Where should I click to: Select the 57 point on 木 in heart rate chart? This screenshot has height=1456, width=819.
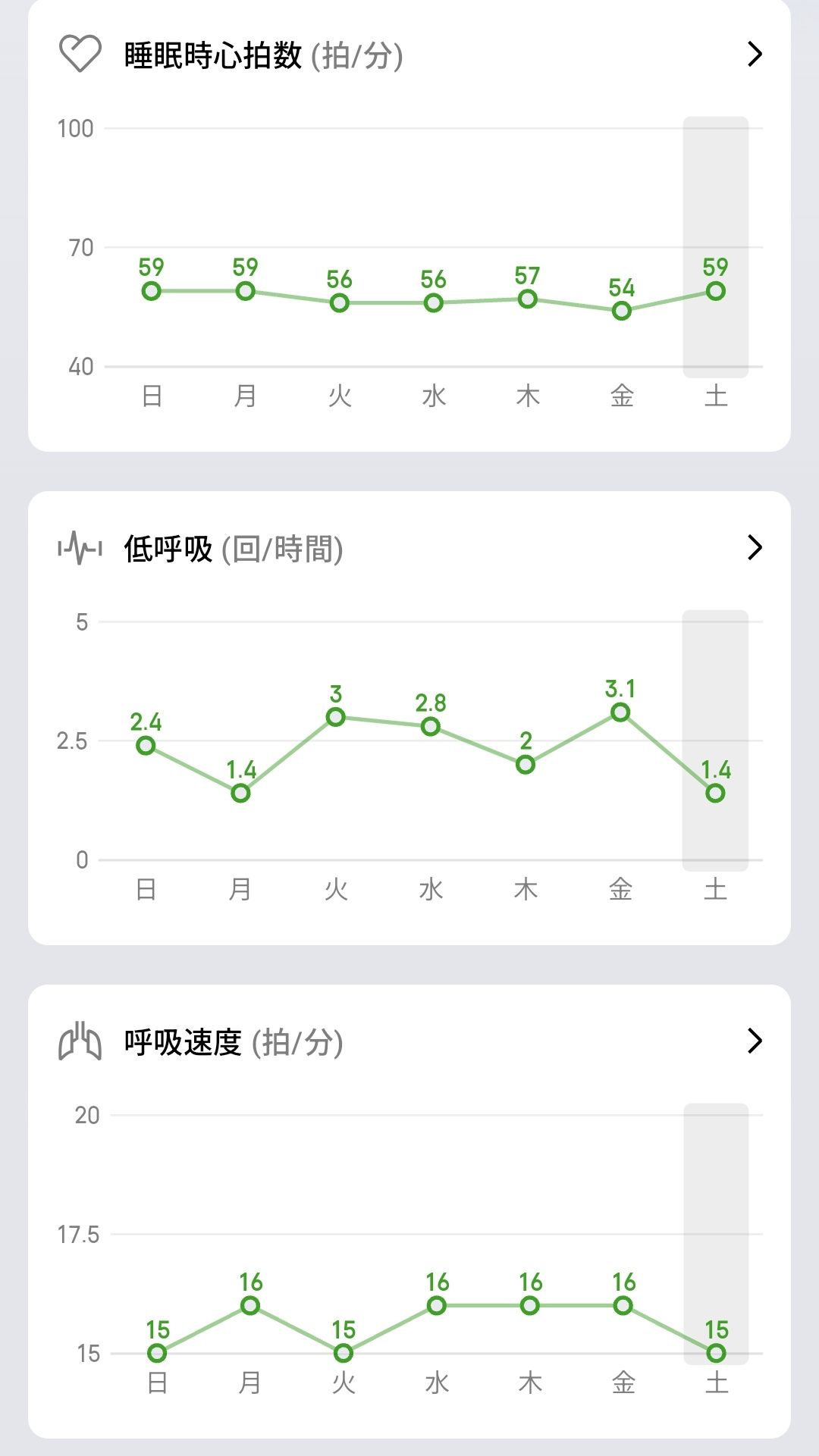[x=528, y=299]
